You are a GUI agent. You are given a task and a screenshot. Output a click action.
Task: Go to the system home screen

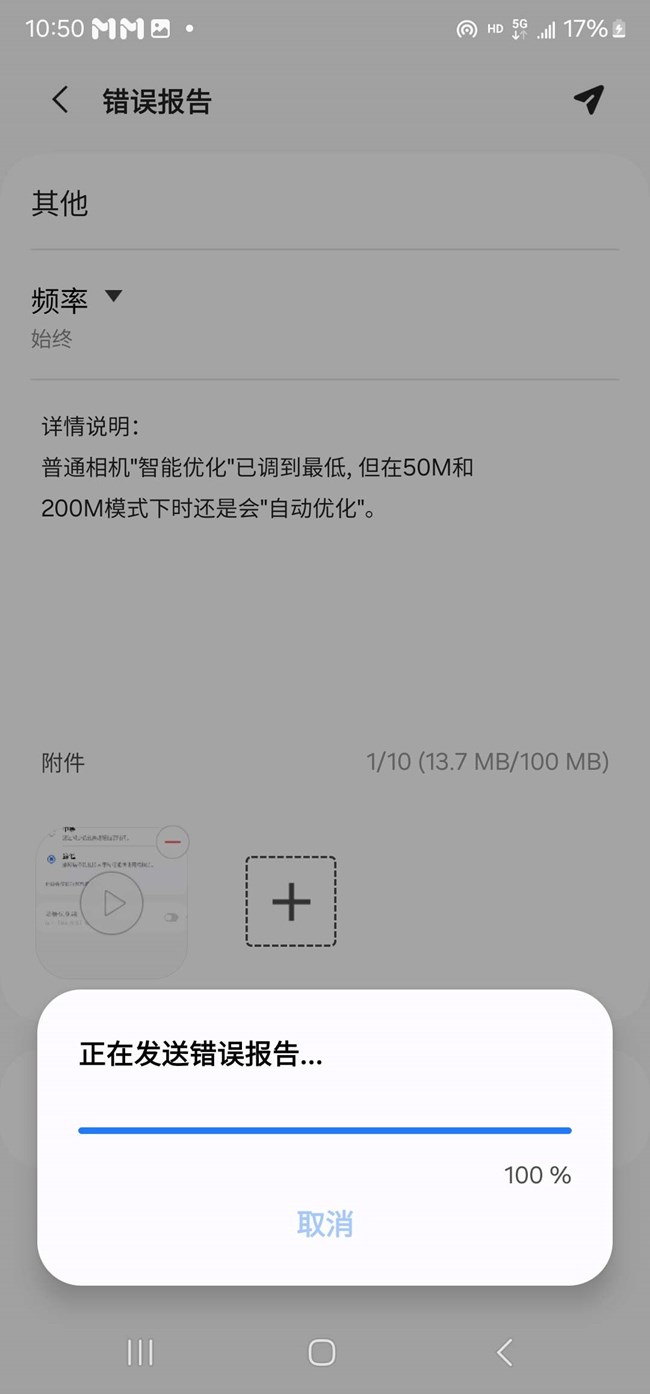(322, 1353)
